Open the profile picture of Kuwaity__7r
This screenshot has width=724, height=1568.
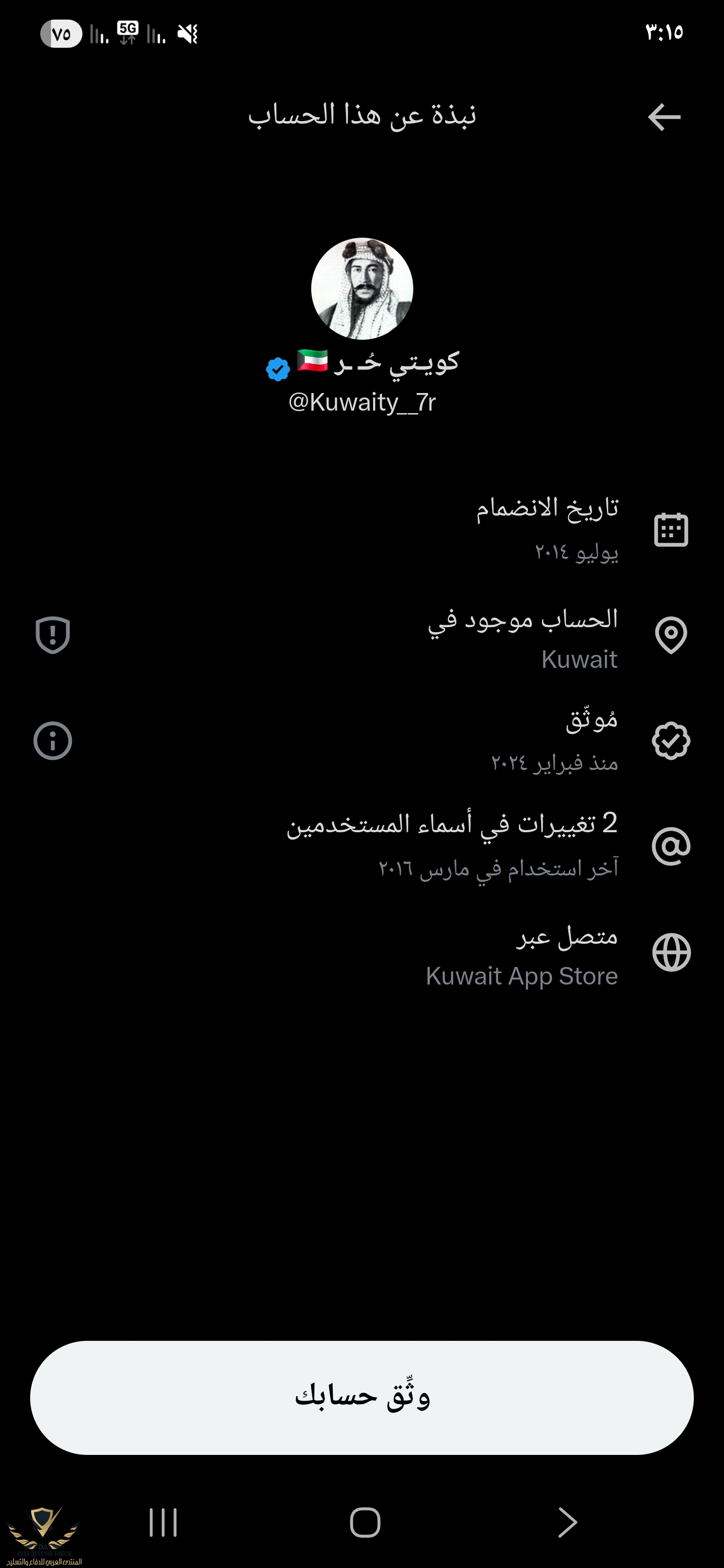point(361,288)
